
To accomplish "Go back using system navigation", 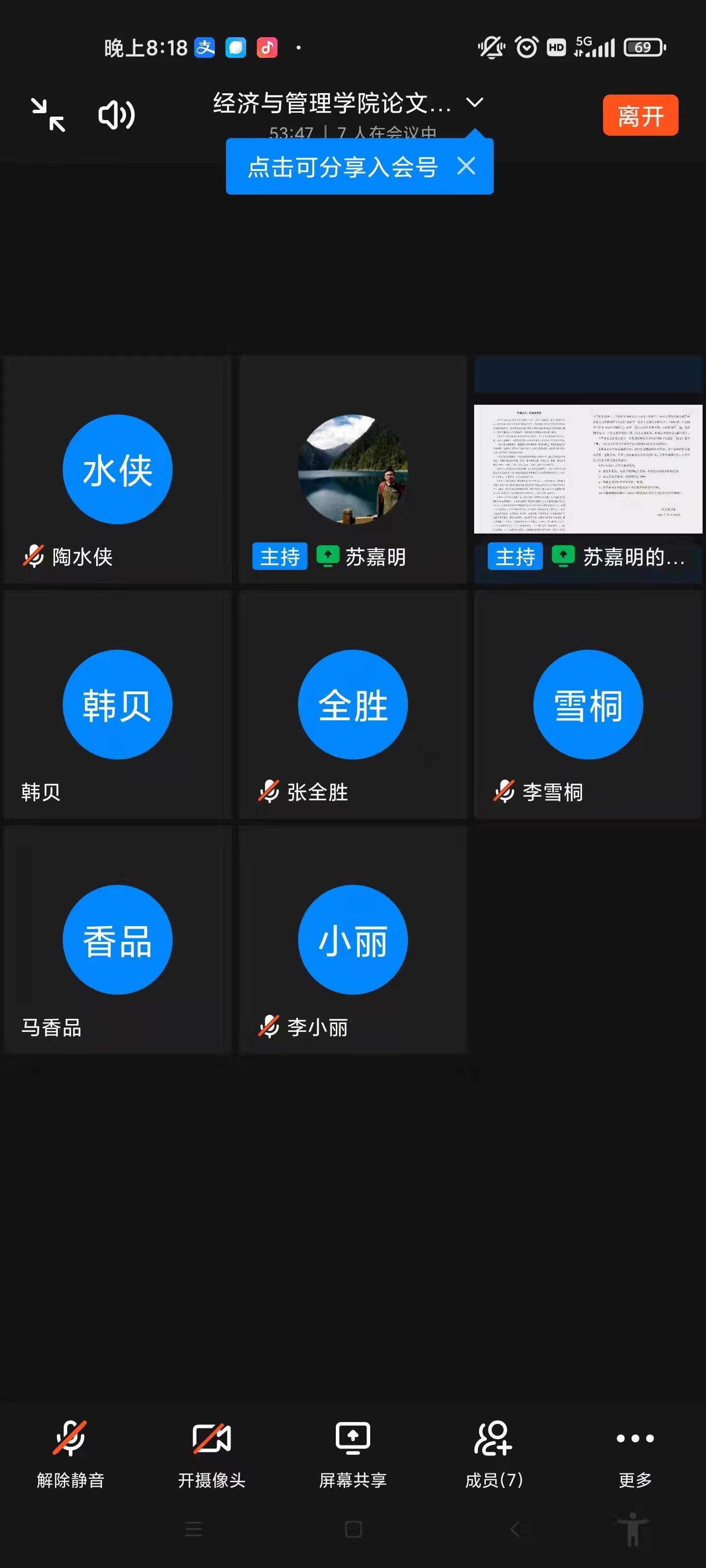I will [x=515, y=1528].
